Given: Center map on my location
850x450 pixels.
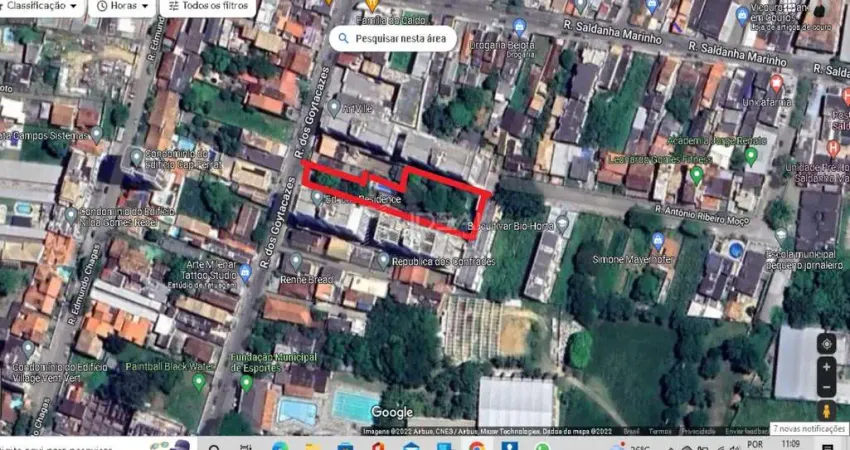Looking at the screenshot, I should tap(827, 344).
